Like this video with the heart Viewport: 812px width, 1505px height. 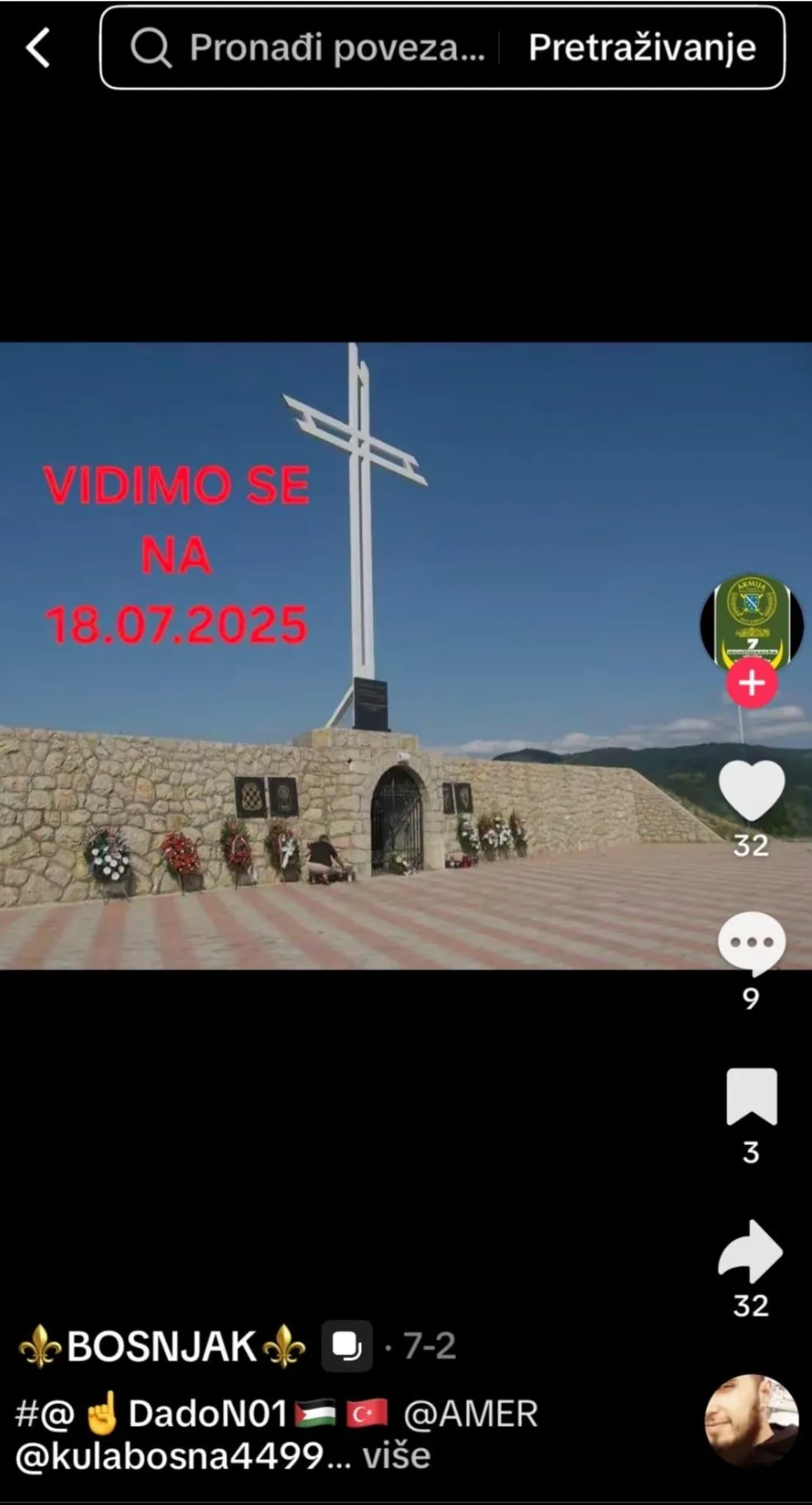pyautogui.click(x=751, y=791)
